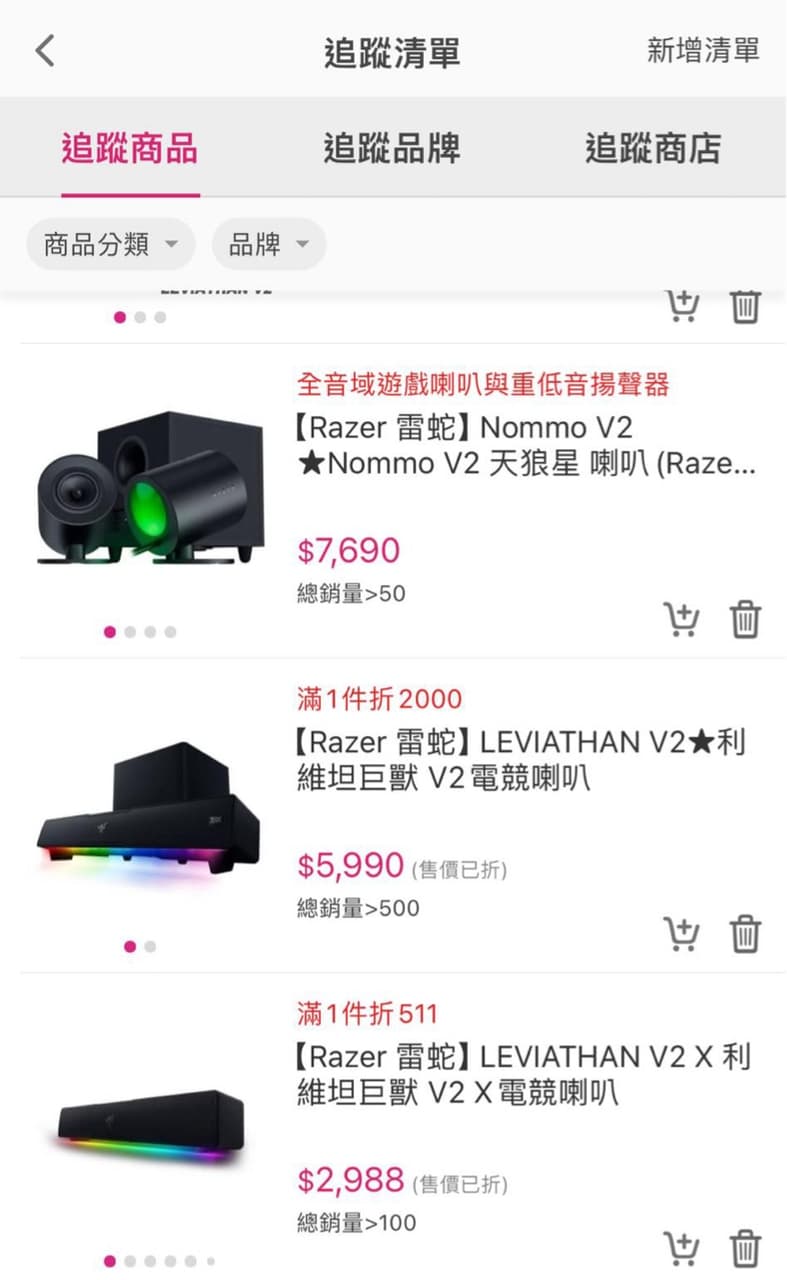Screen dimensions: 787x1280
Task: Delete LEVIATHAN V2 X from tracking list
Action: 745,1249
